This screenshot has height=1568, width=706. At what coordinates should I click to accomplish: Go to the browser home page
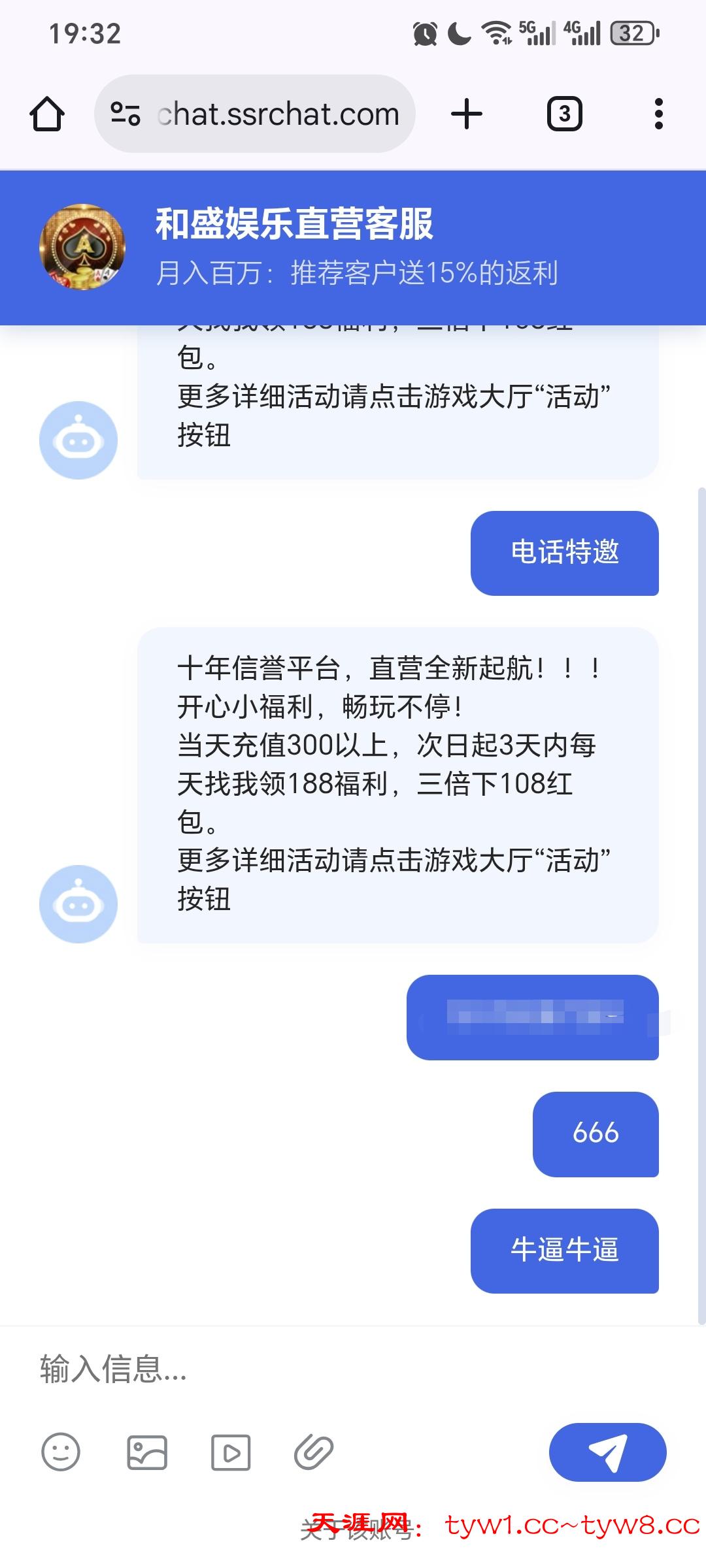click(47, 114)
